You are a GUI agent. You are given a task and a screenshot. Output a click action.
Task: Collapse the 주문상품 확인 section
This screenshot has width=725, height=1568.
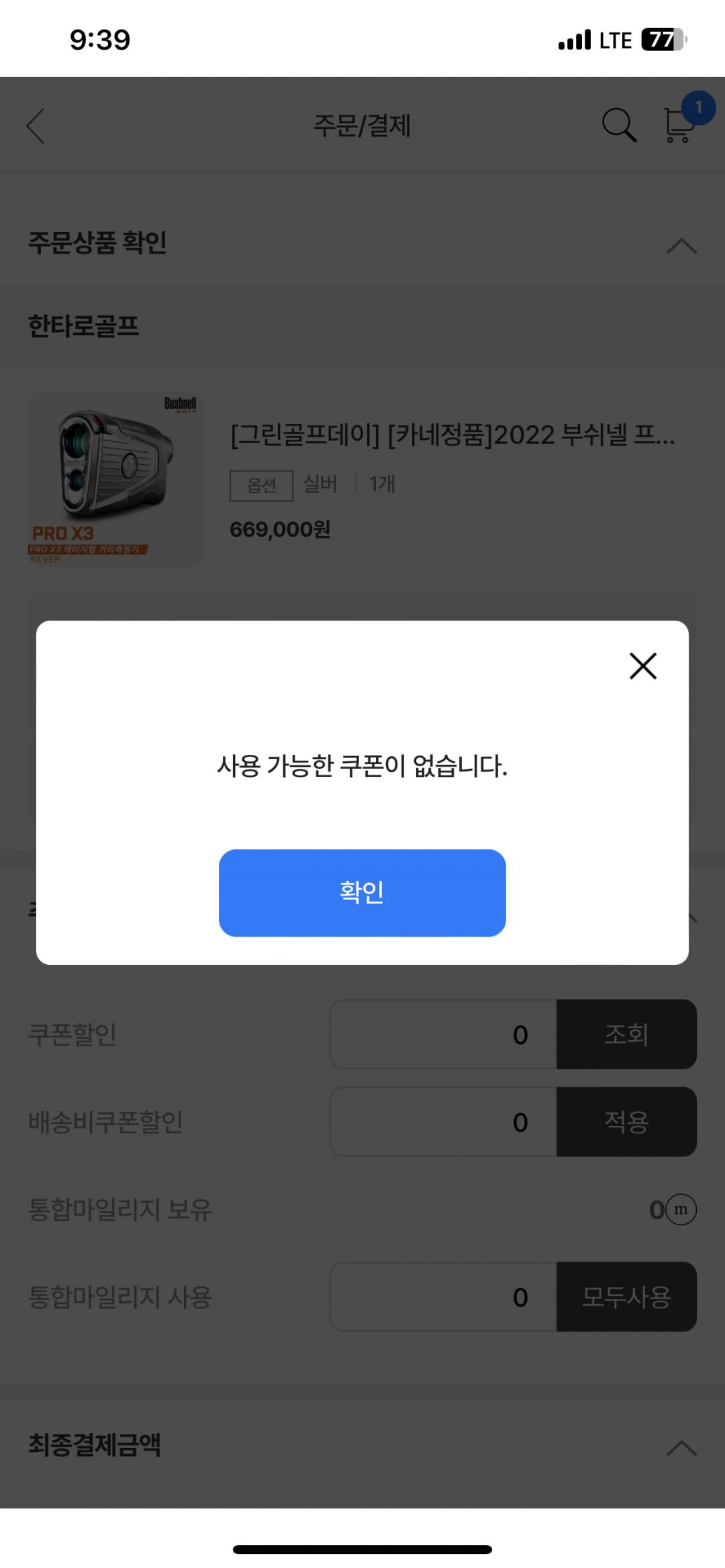pos(681,246)
